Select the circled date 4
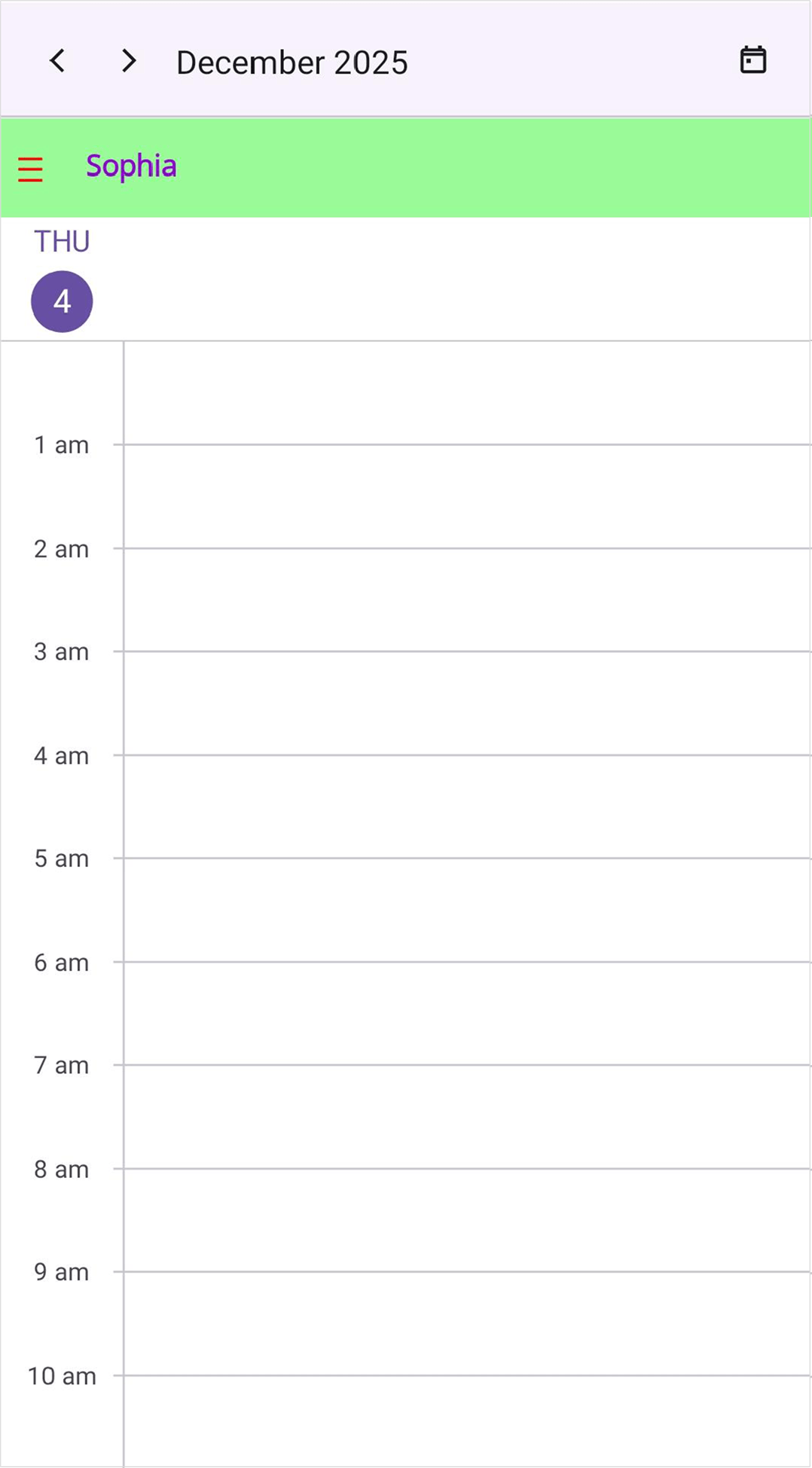Viewport: 812px width, 1468px height. point(62,301)
